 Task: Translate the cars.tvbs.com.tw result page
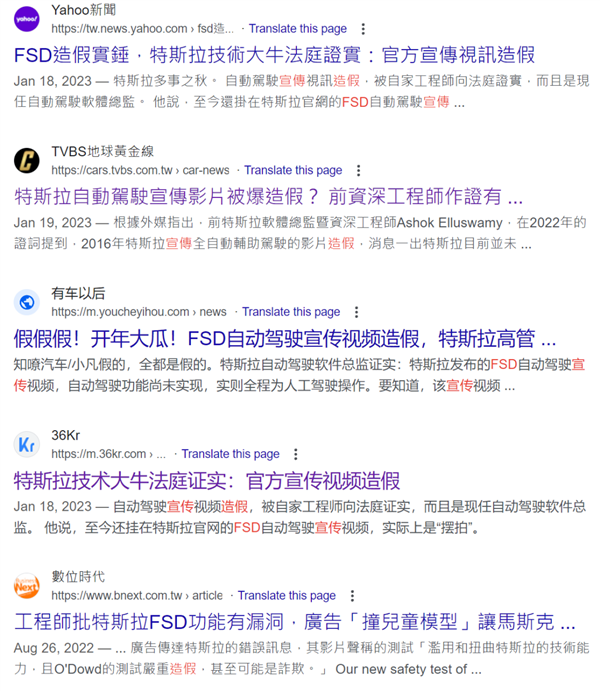(293, 170)
